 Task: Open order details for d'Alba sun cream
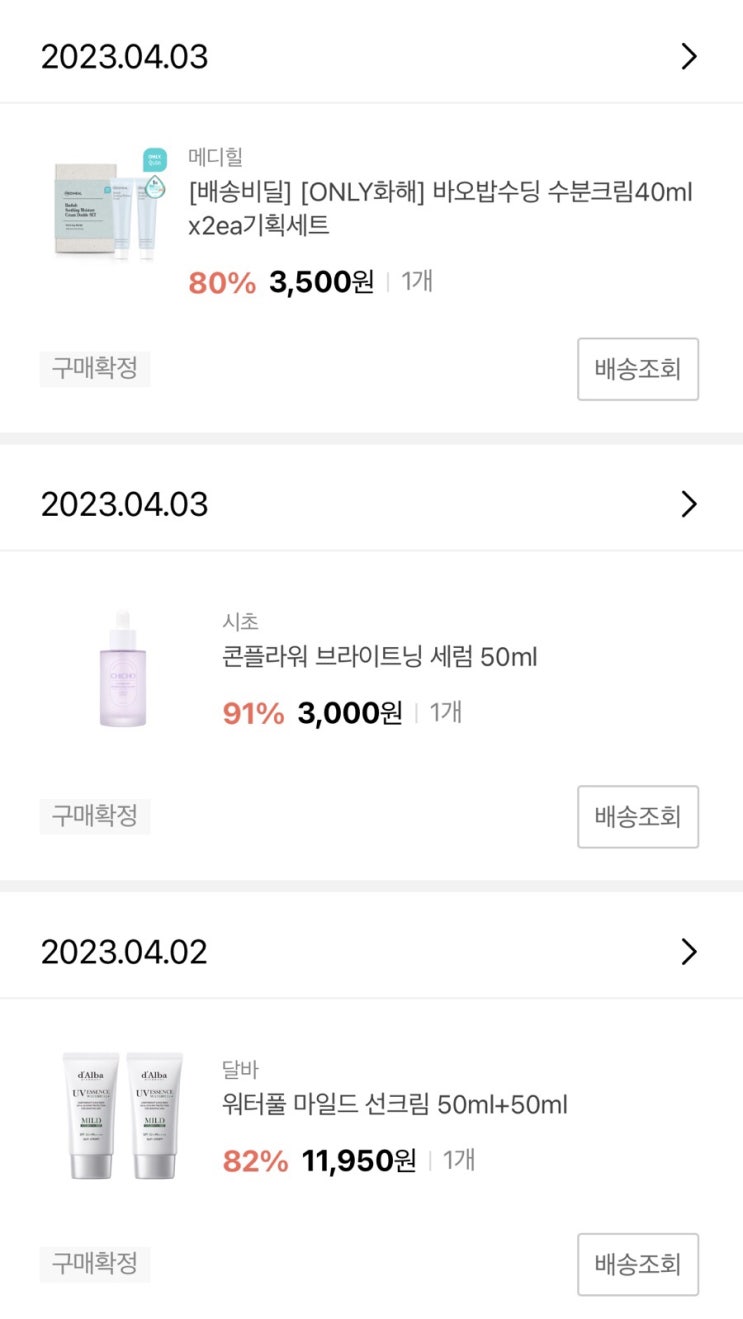click(x=688, y=951)
